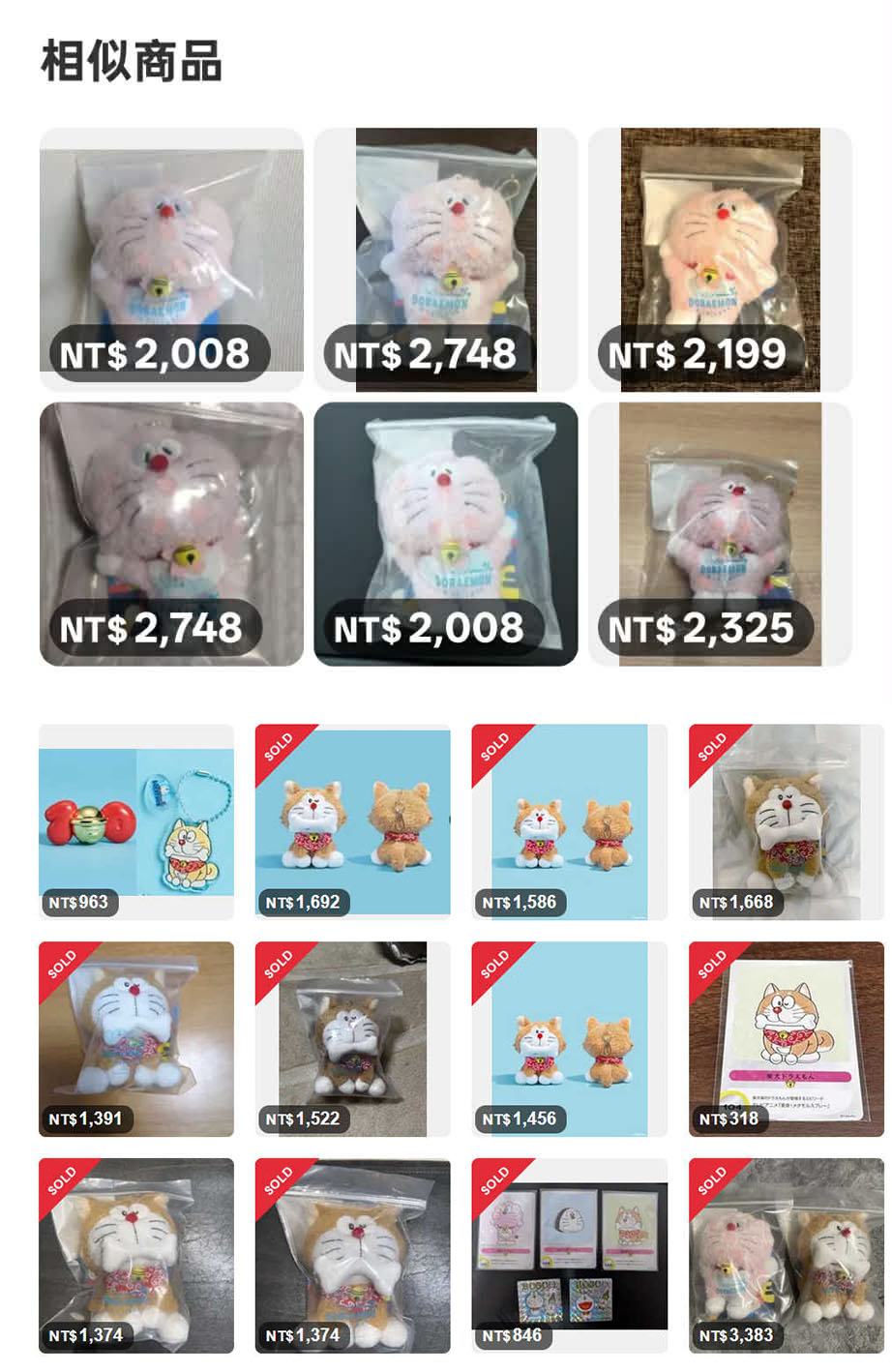
Task: Open the sold plush for NT$1,522
Action: click(353, 1038)
